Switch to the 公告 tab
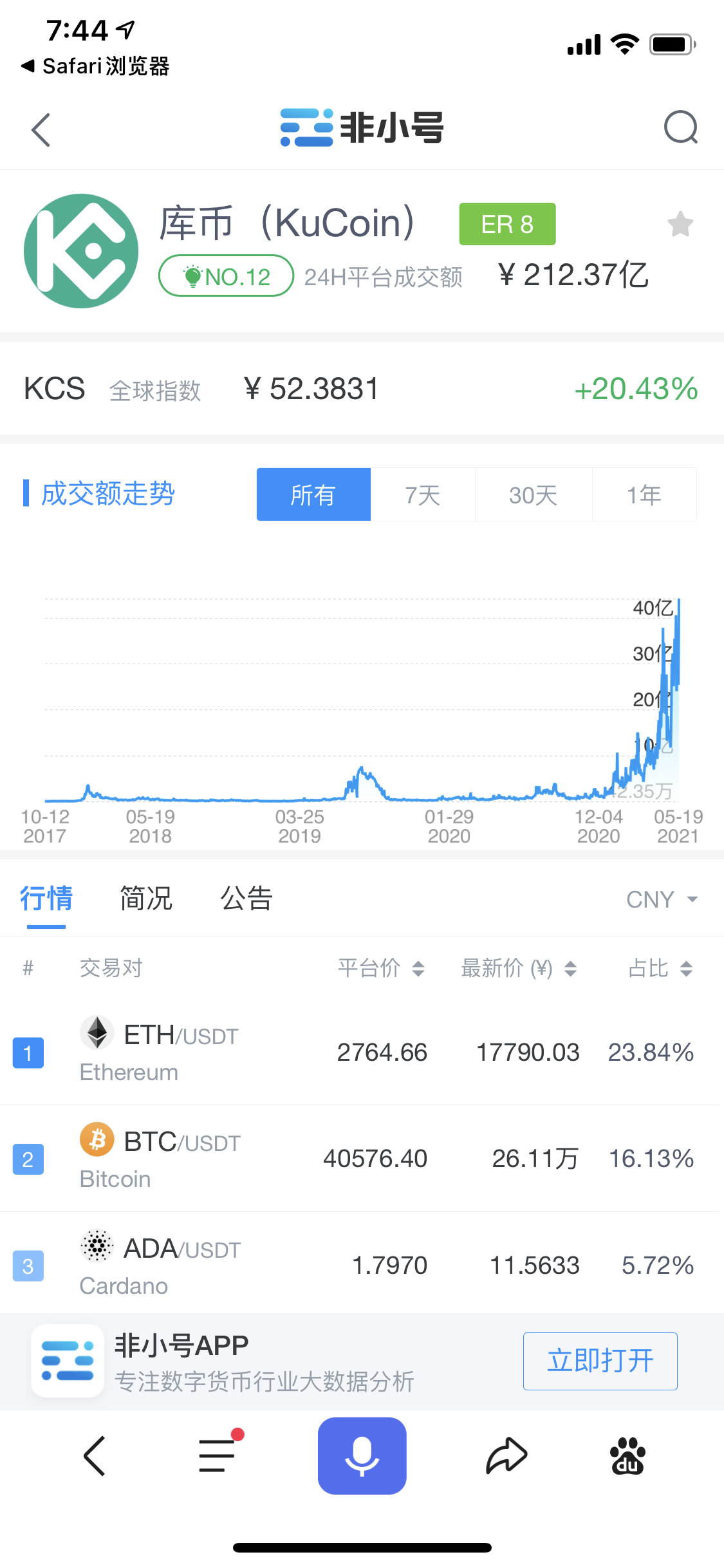This screenshot has height=1568, width=724. 245,899
